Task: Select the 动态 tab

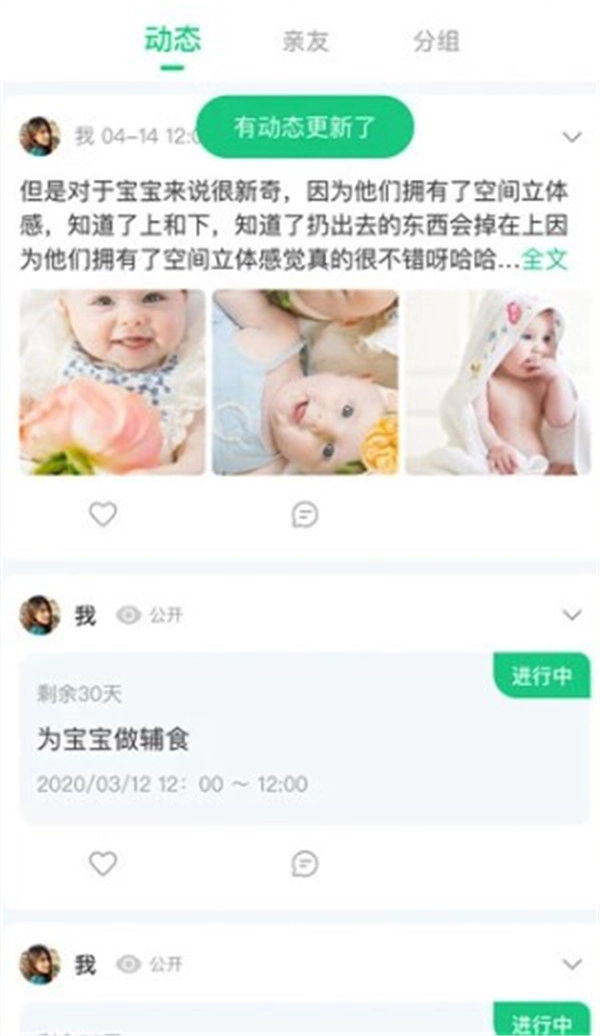Action: [172, 41]
